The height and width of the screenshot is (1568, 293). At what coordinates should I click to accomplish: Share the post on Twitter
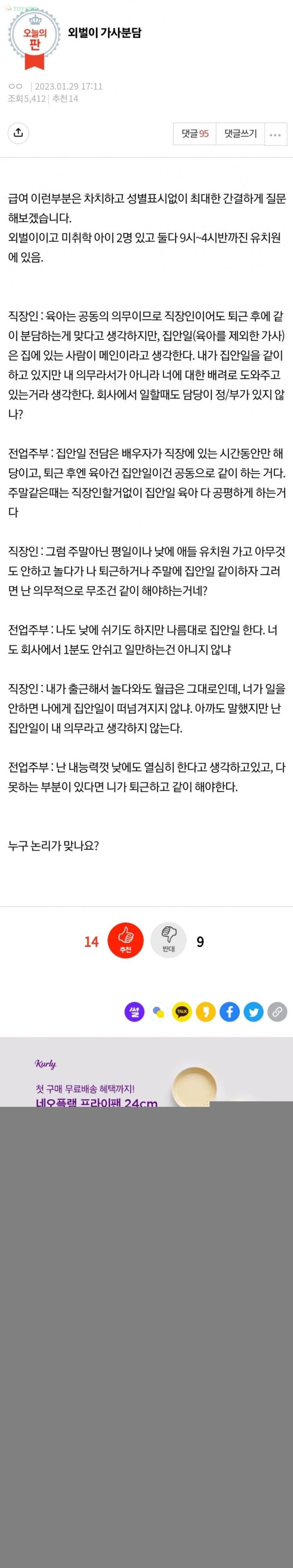253,1012
